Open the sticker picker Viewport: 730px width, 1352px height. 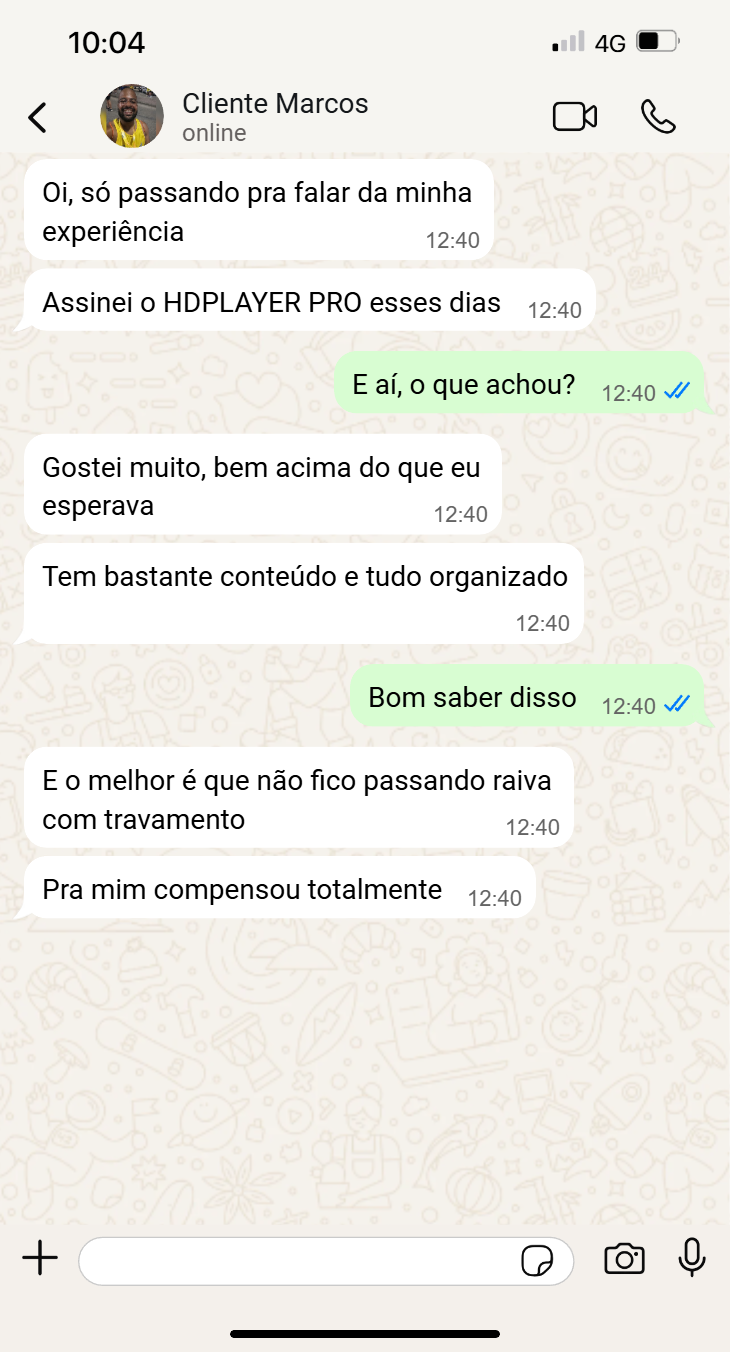(x=537, y=1260)
